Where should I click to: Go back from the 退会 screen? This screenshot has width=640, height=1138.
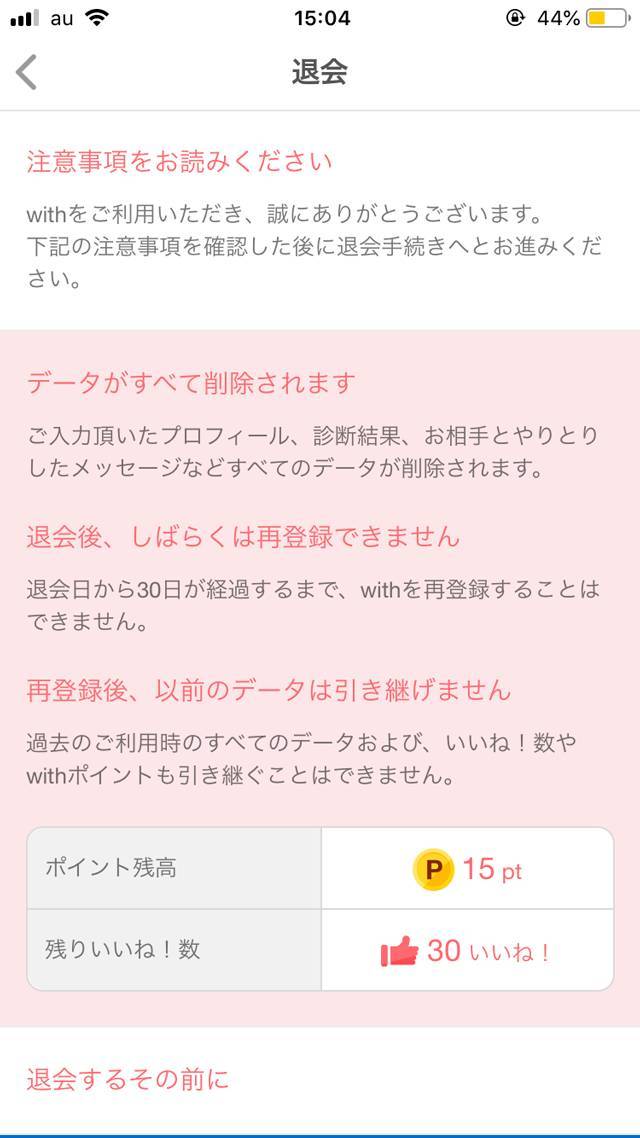click(27, 72)
